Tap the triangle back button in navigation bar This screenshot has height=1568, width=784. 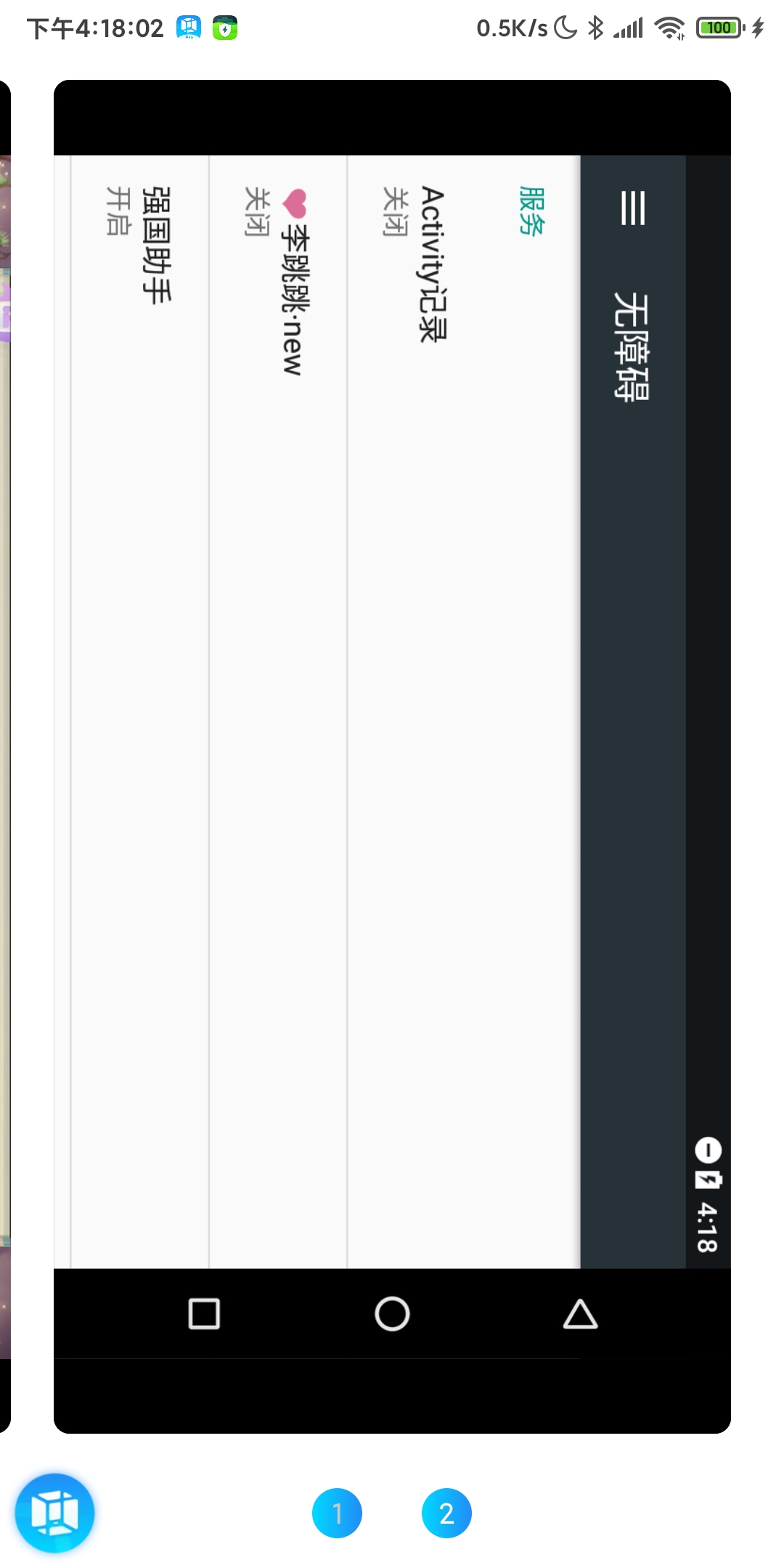tap(580, 1314)
